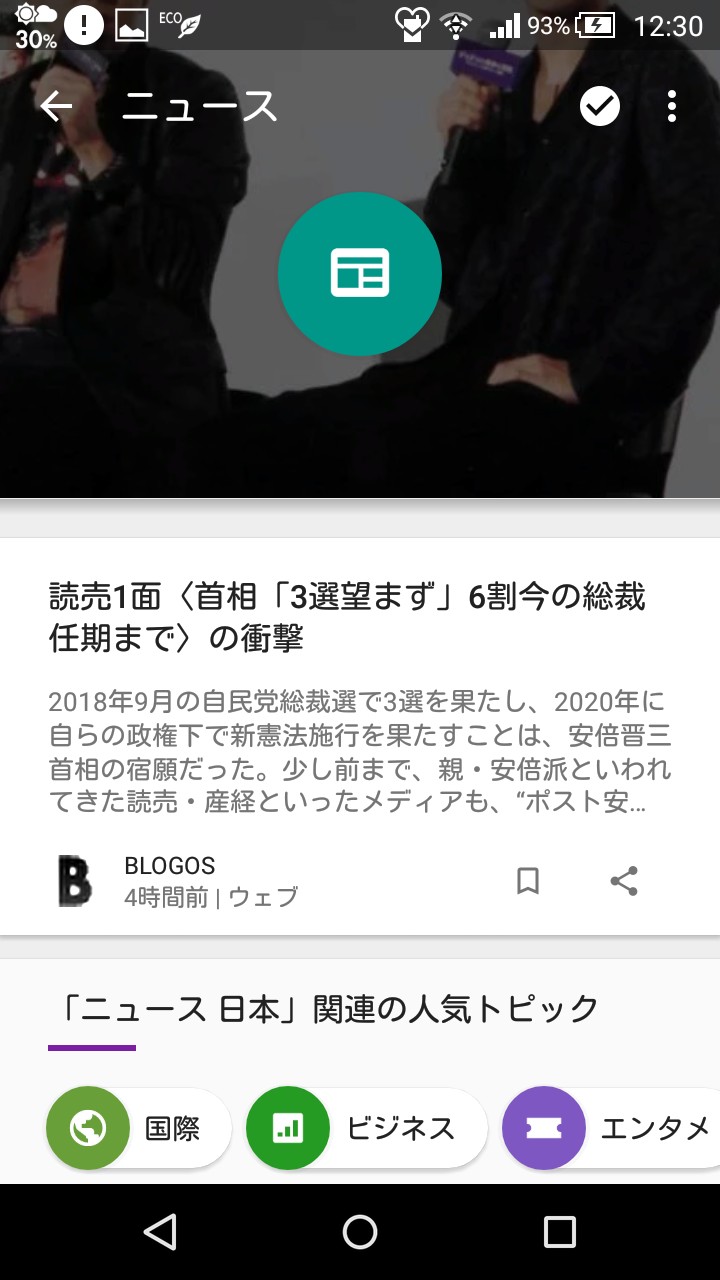Open recent apps with the square button
The width and height of the screenshot is (720, 1280).
[x=560, y=1232]
